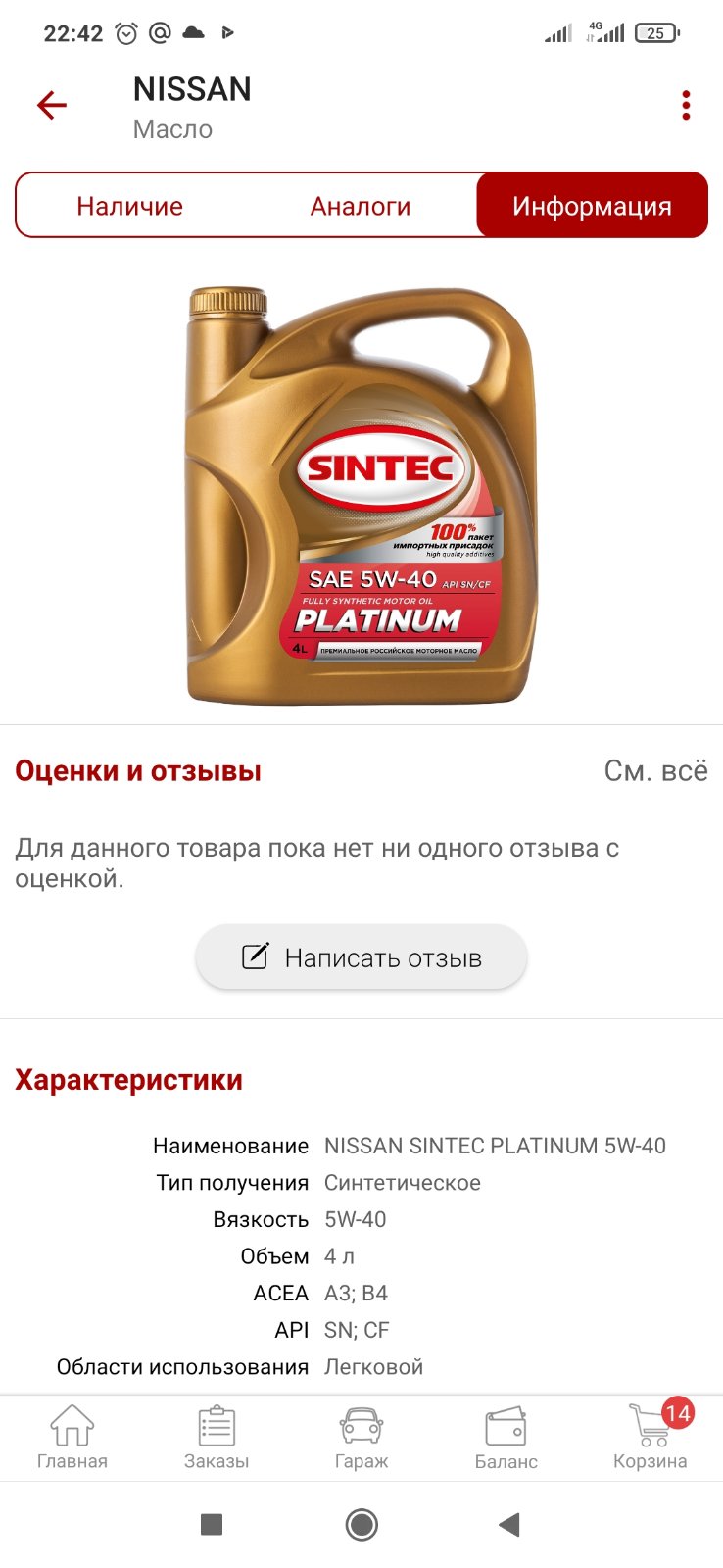Viewport: 723px width, 1568px height.
Task: Go to Главная in bottom navigation
Action: [x=72, y=1438]
